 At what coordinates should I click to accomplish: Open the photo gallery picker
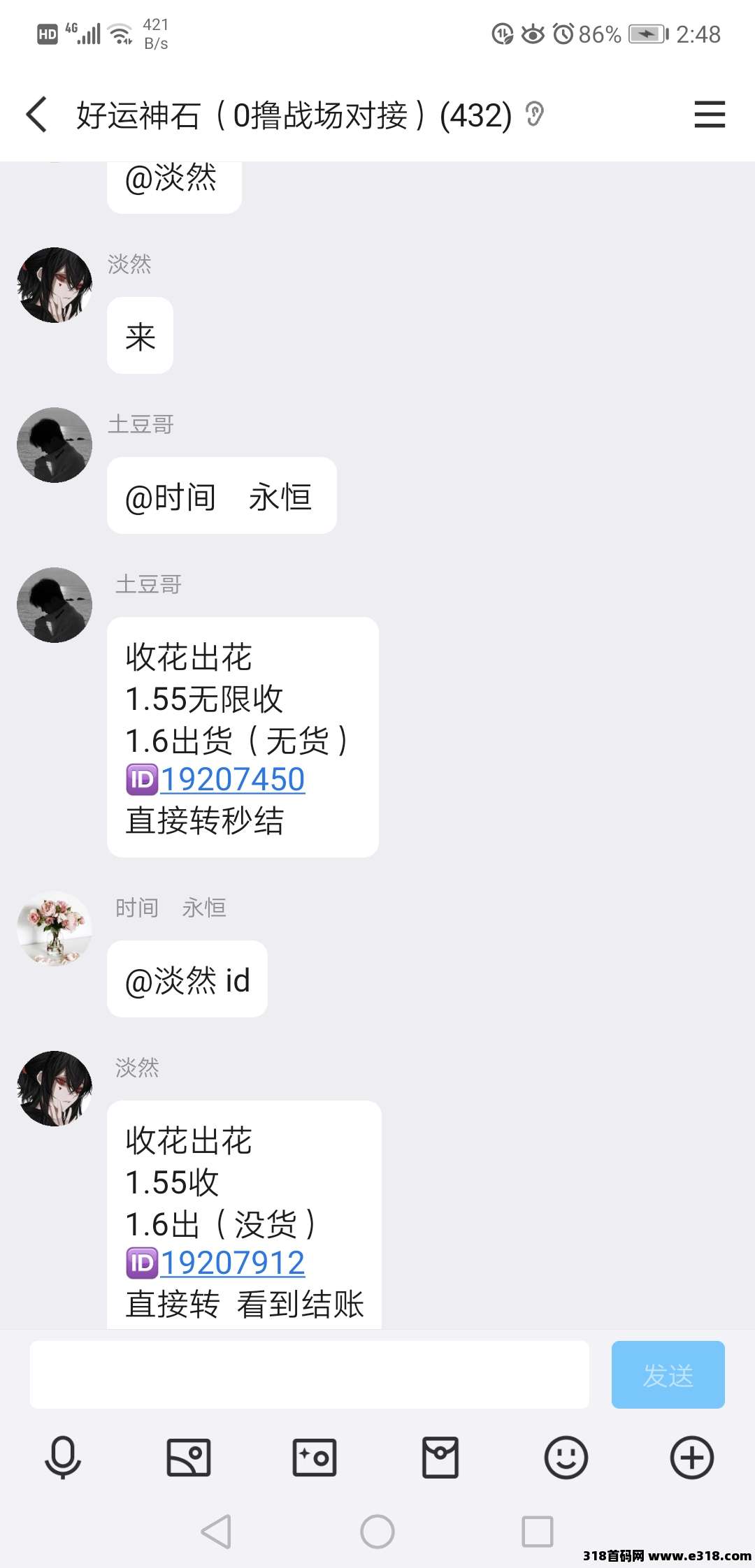pos(189,1458)
